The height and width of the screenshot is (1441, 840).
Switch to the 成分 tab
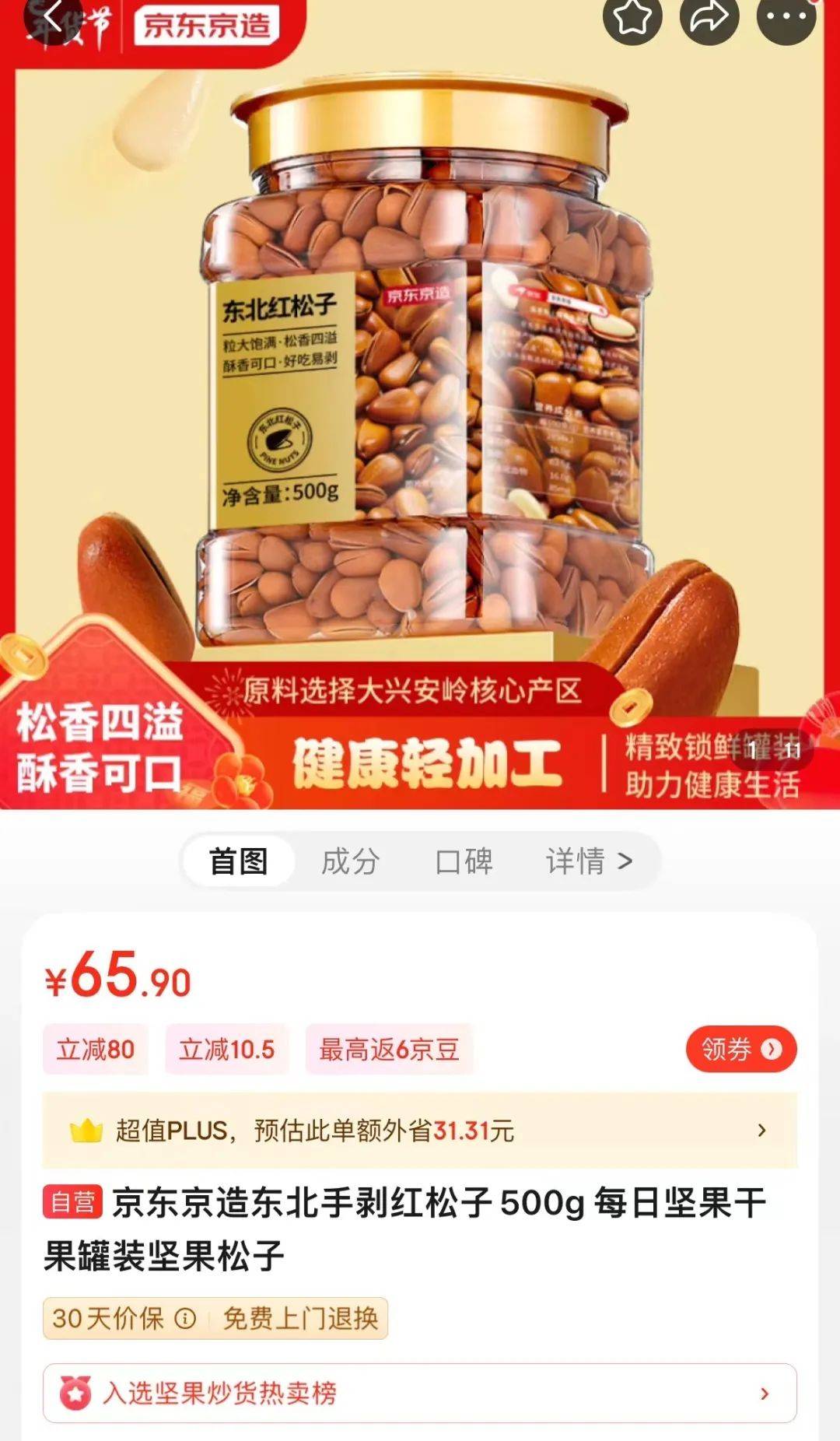[x=350, y=861]
